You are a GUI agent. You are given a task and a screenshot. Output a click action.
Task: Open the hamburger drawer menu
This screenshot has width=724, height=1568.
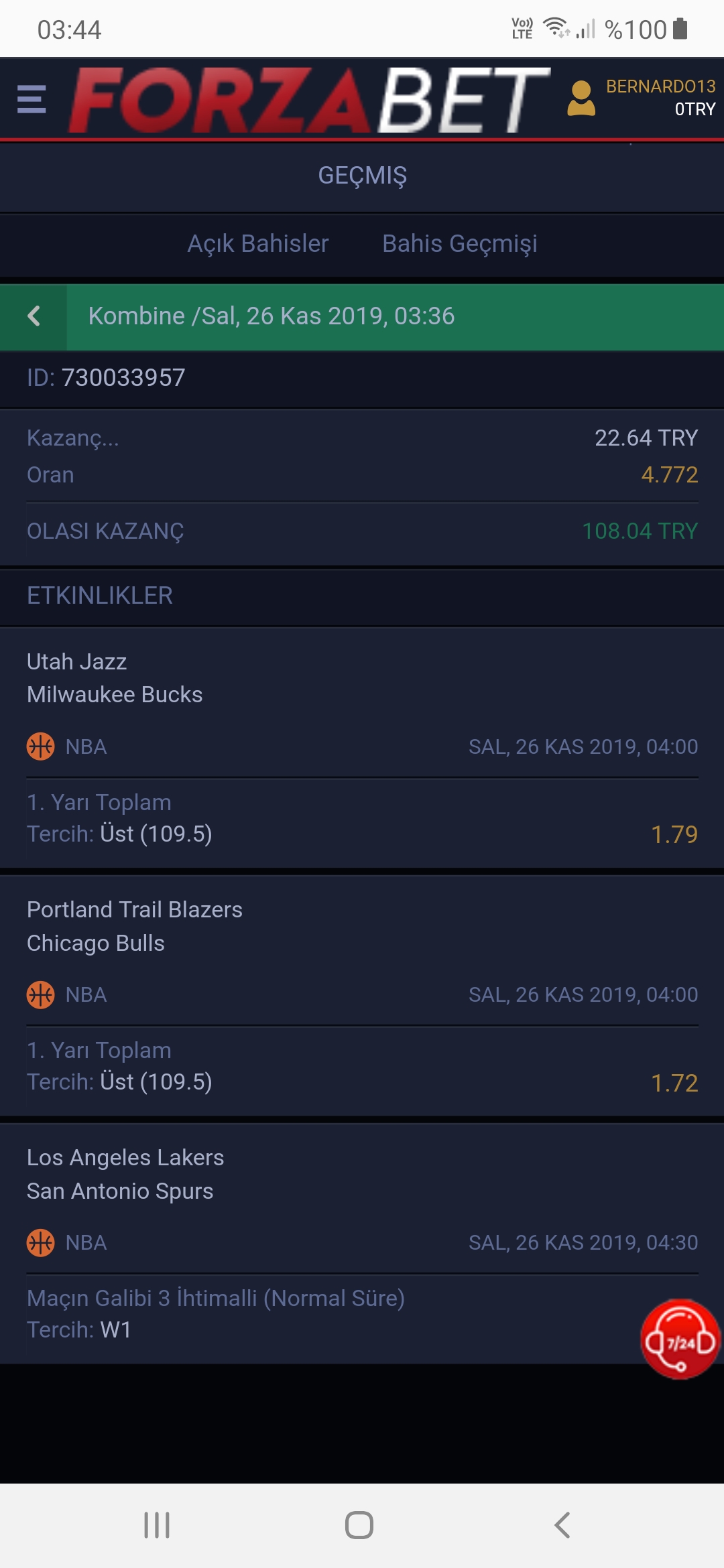[x=32, y=99]
